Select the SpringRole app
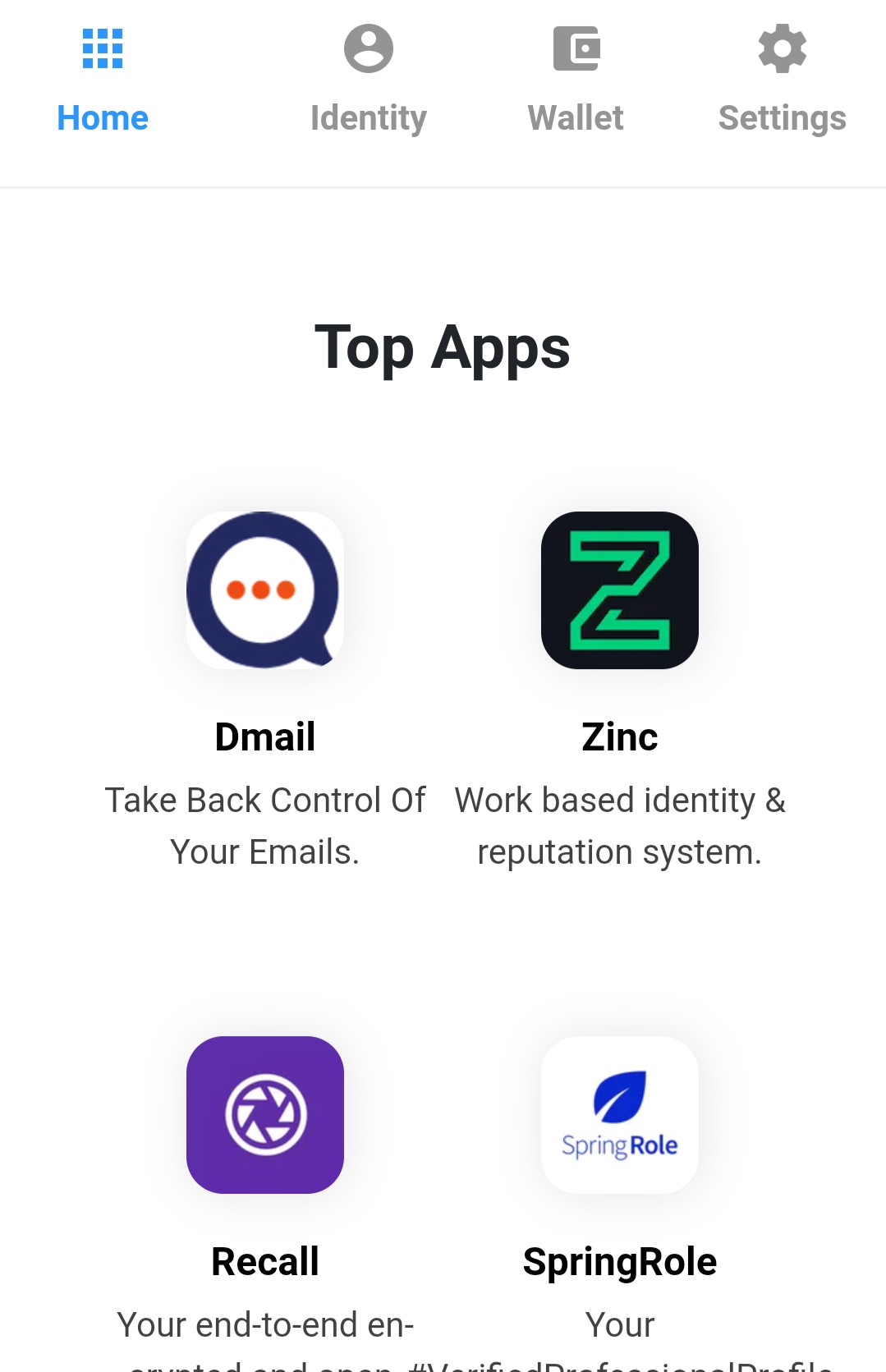Viewport: 886px width, 1372px height. pos(619,1114)
